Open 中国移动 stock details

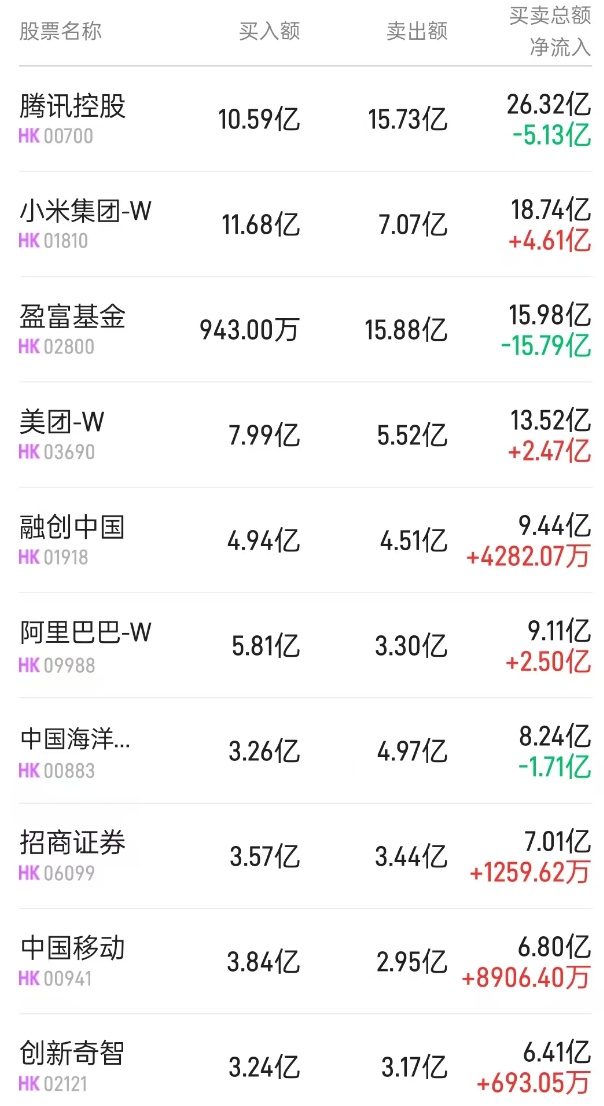[x=73, y=949]
